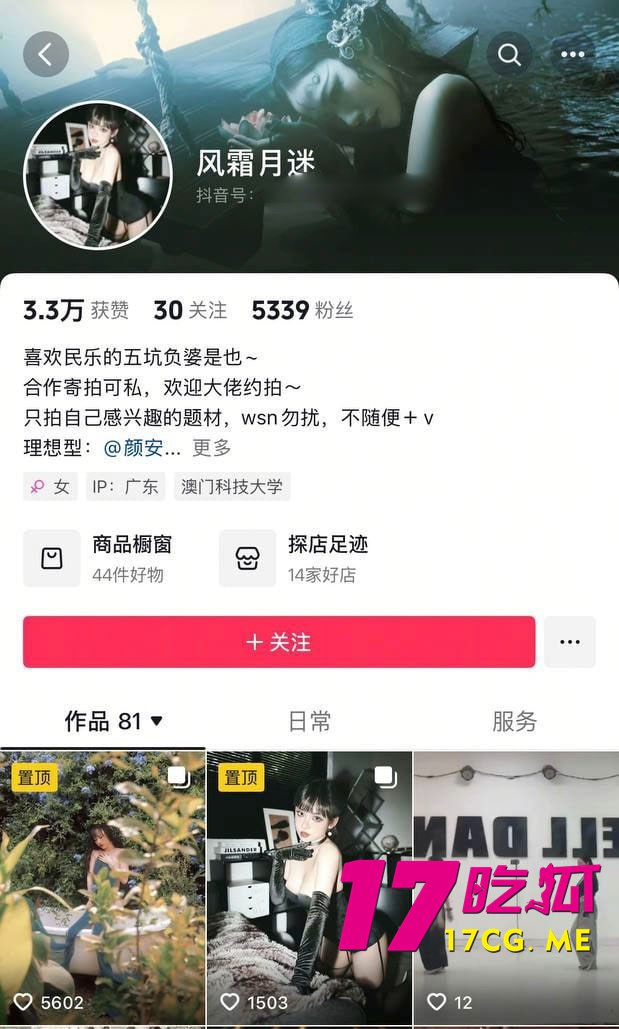Open search on this profile

[x=510, y=55]
